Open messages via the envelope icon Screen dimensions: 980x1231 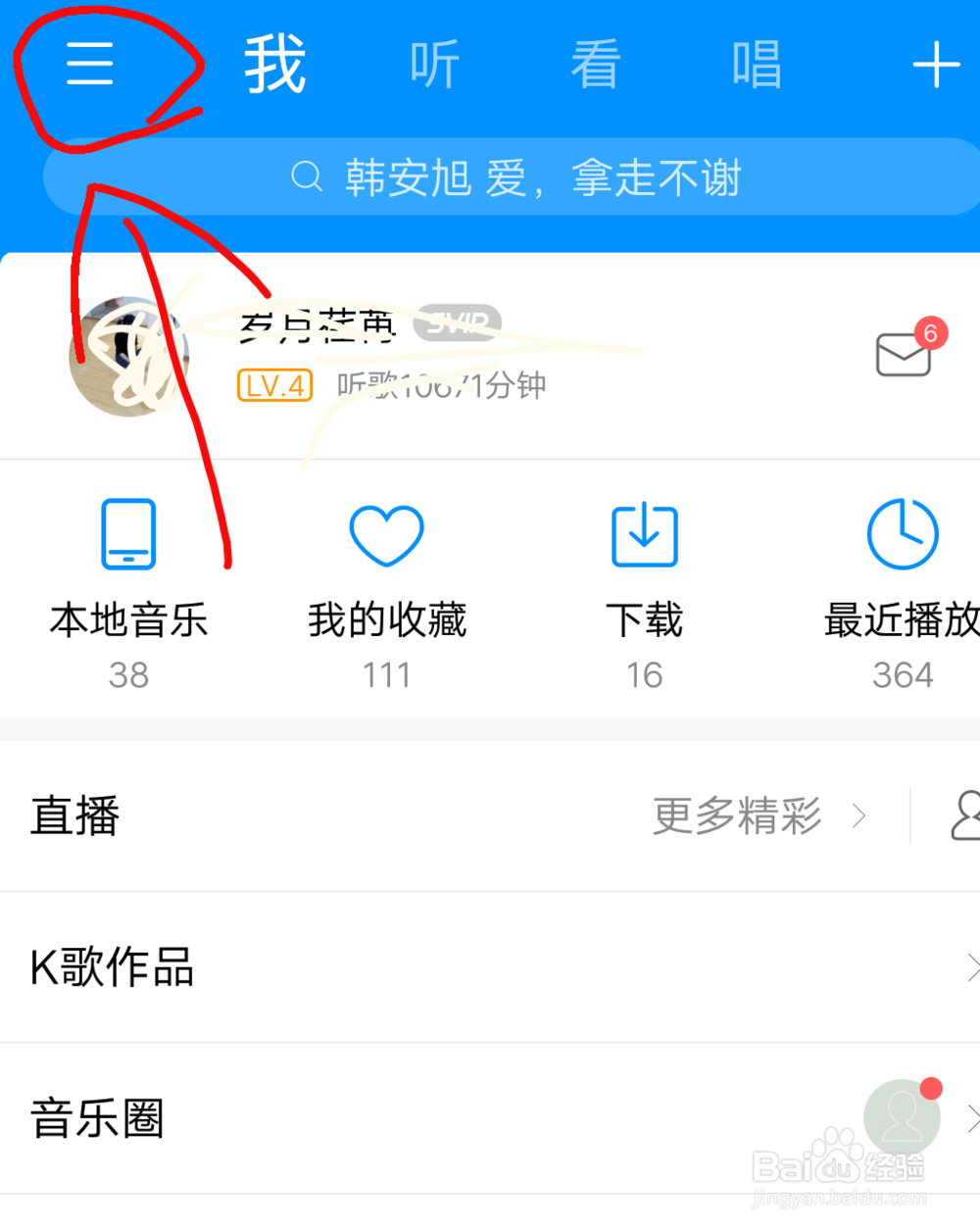point(901,355)
